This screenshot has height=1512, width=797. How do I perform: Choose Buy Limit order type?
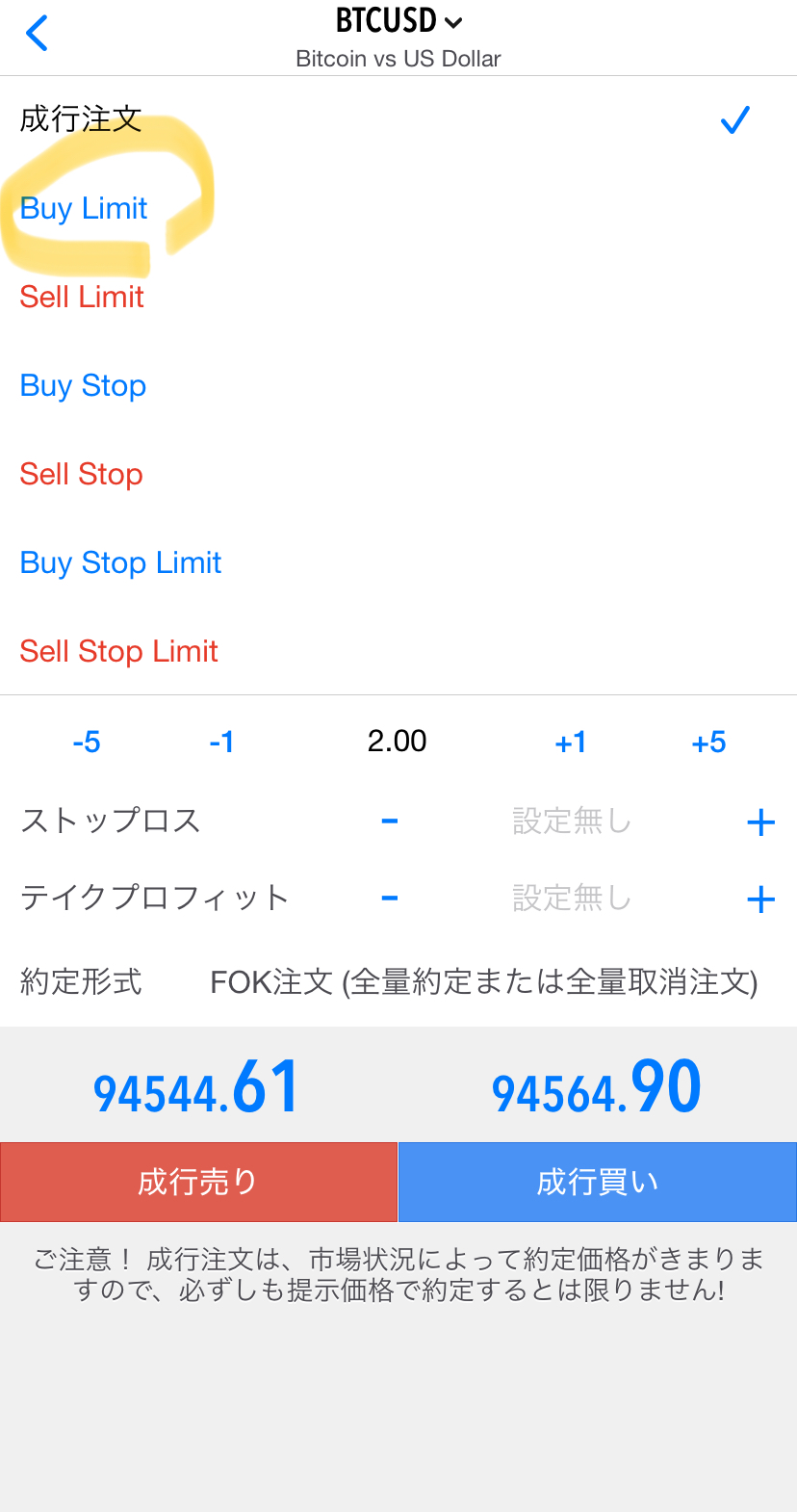84,208
